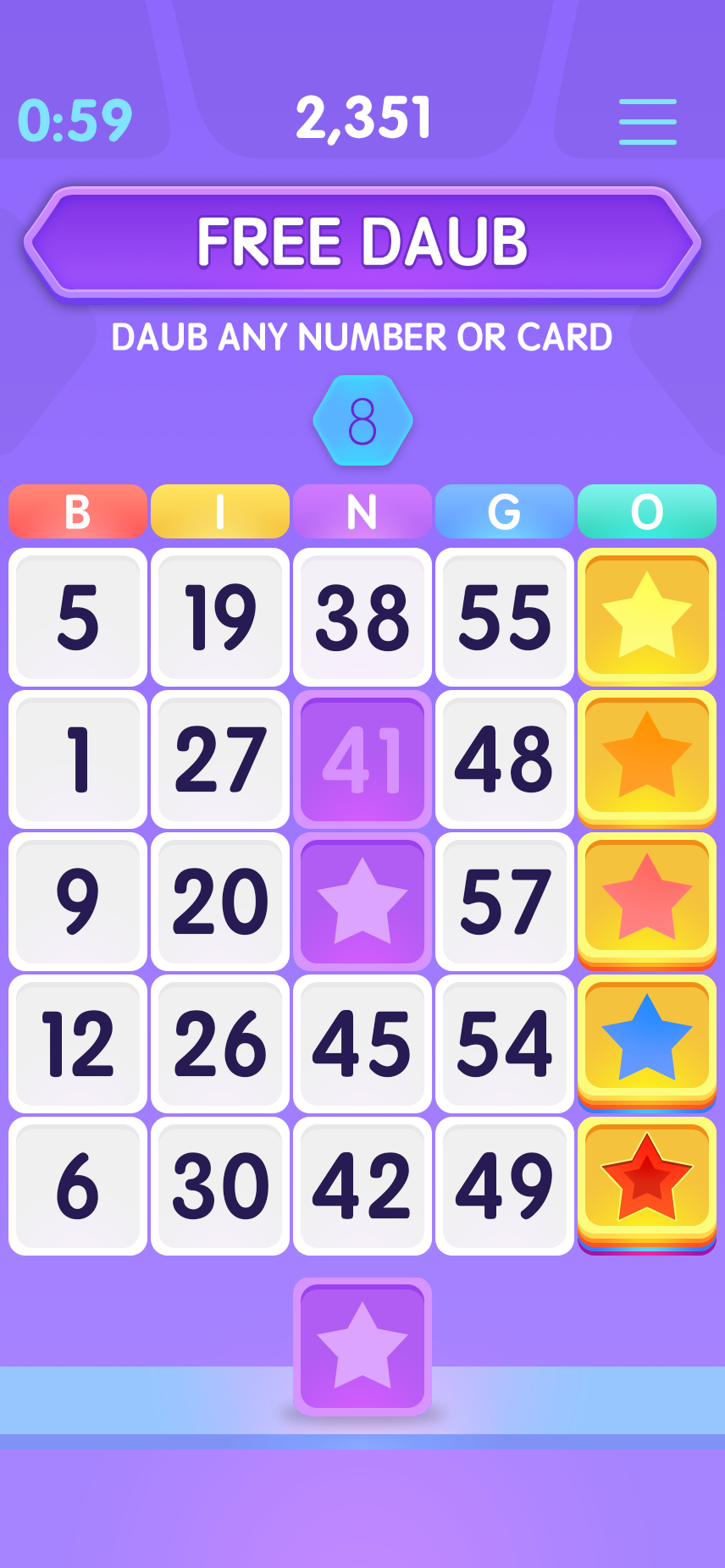Open the hamburger menu
725x1568 pixels.
(x=648, y=121)
